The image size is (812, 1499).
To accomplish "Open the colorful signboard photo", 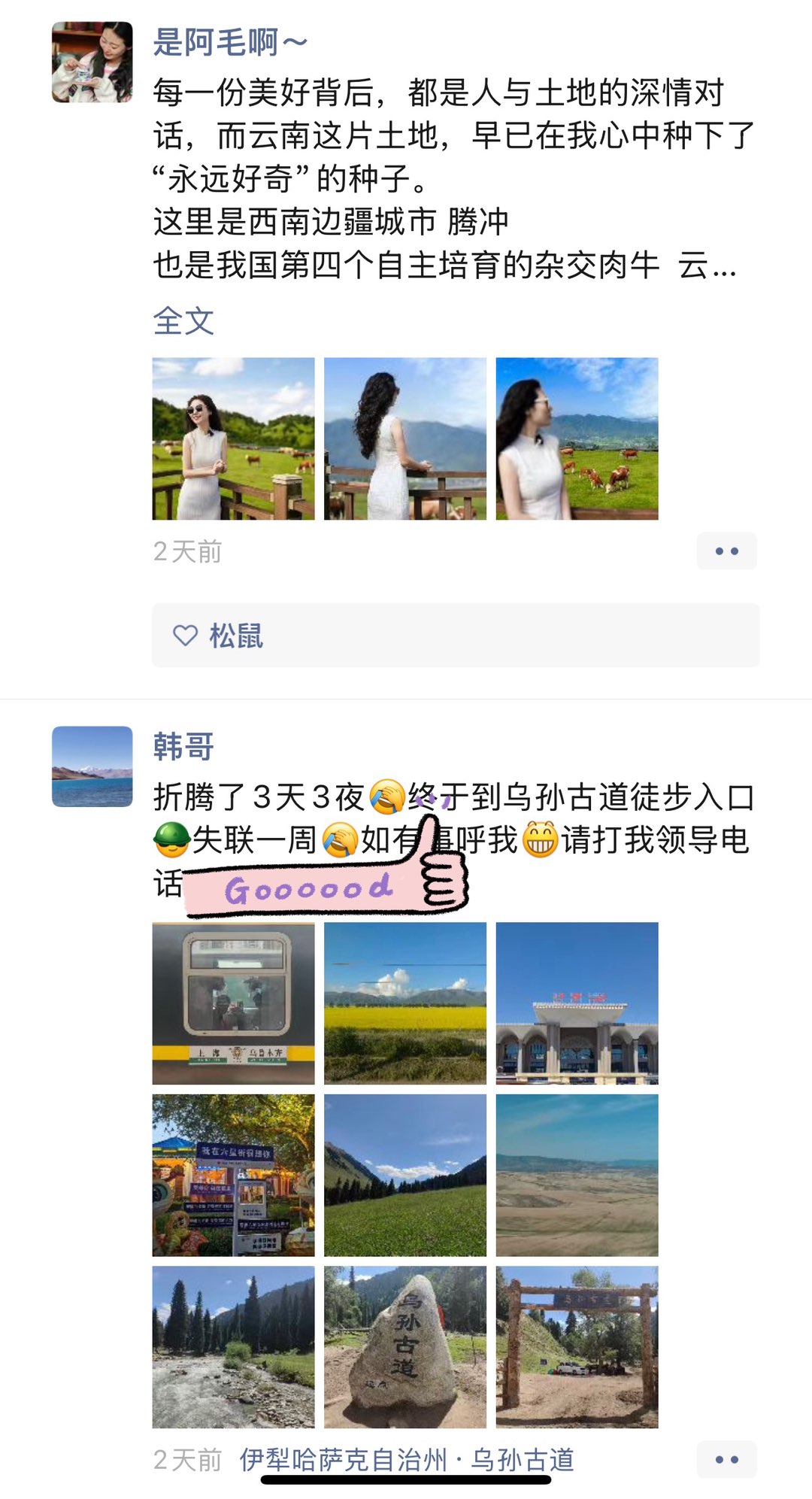I will click(233, 1175).
